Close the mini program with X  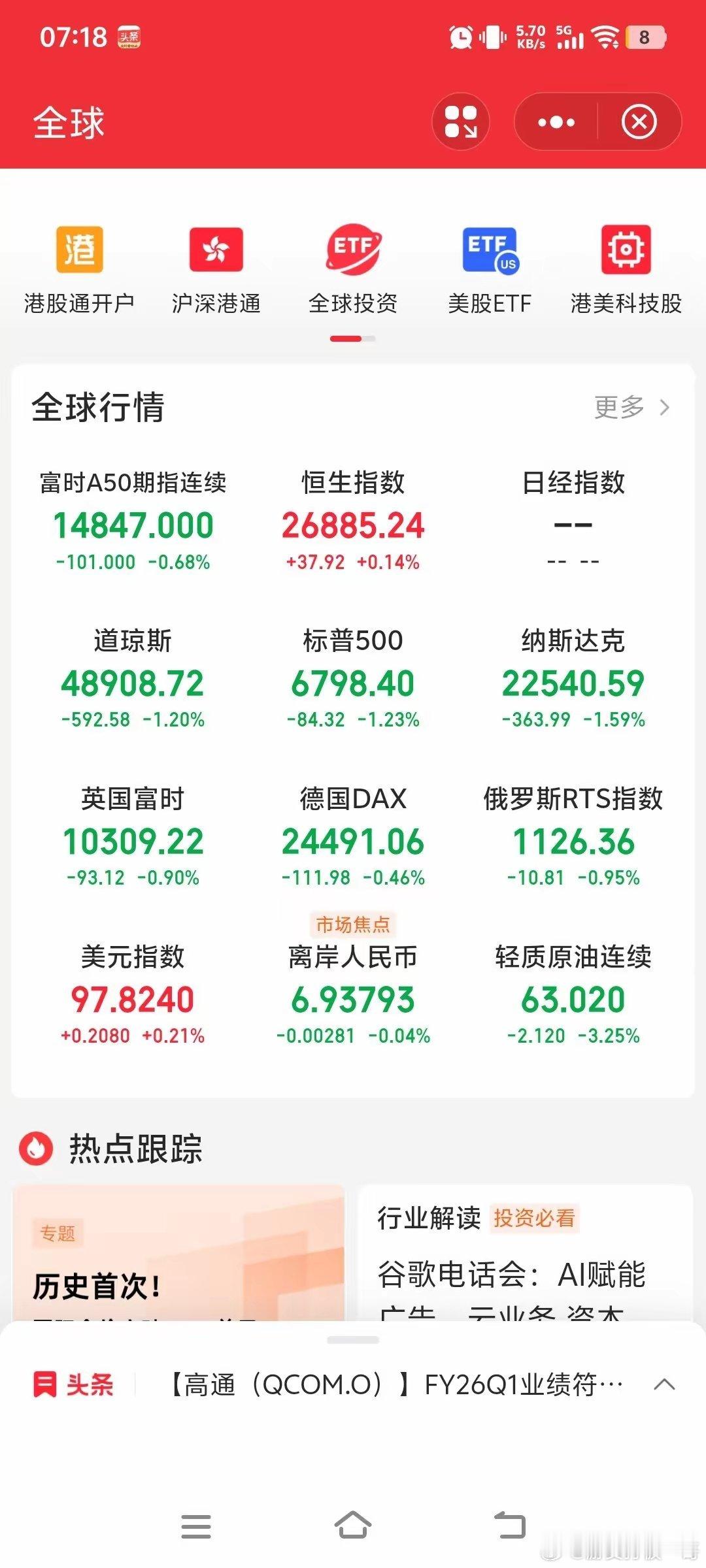(639, 122)
